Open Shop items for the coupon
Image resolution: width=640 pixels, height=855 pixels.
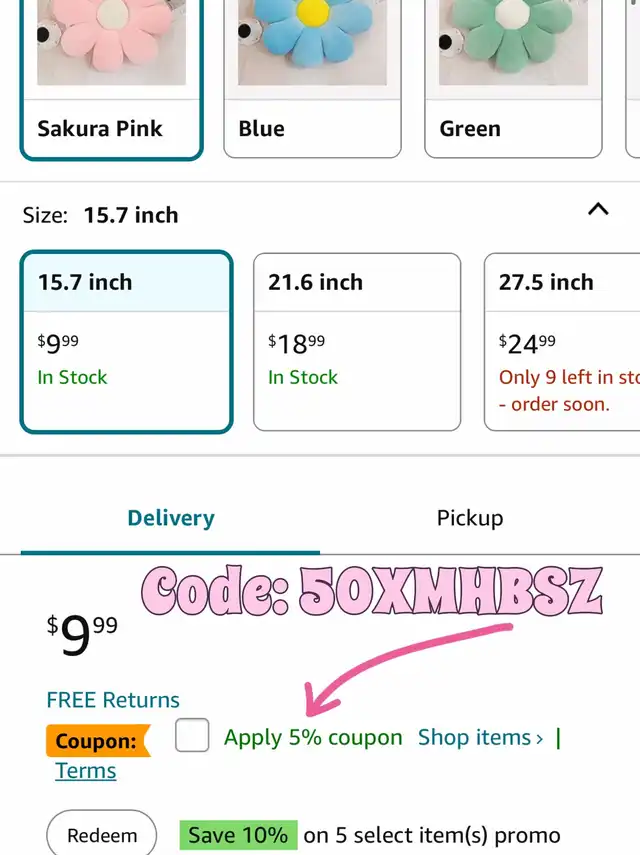(480, 738)
